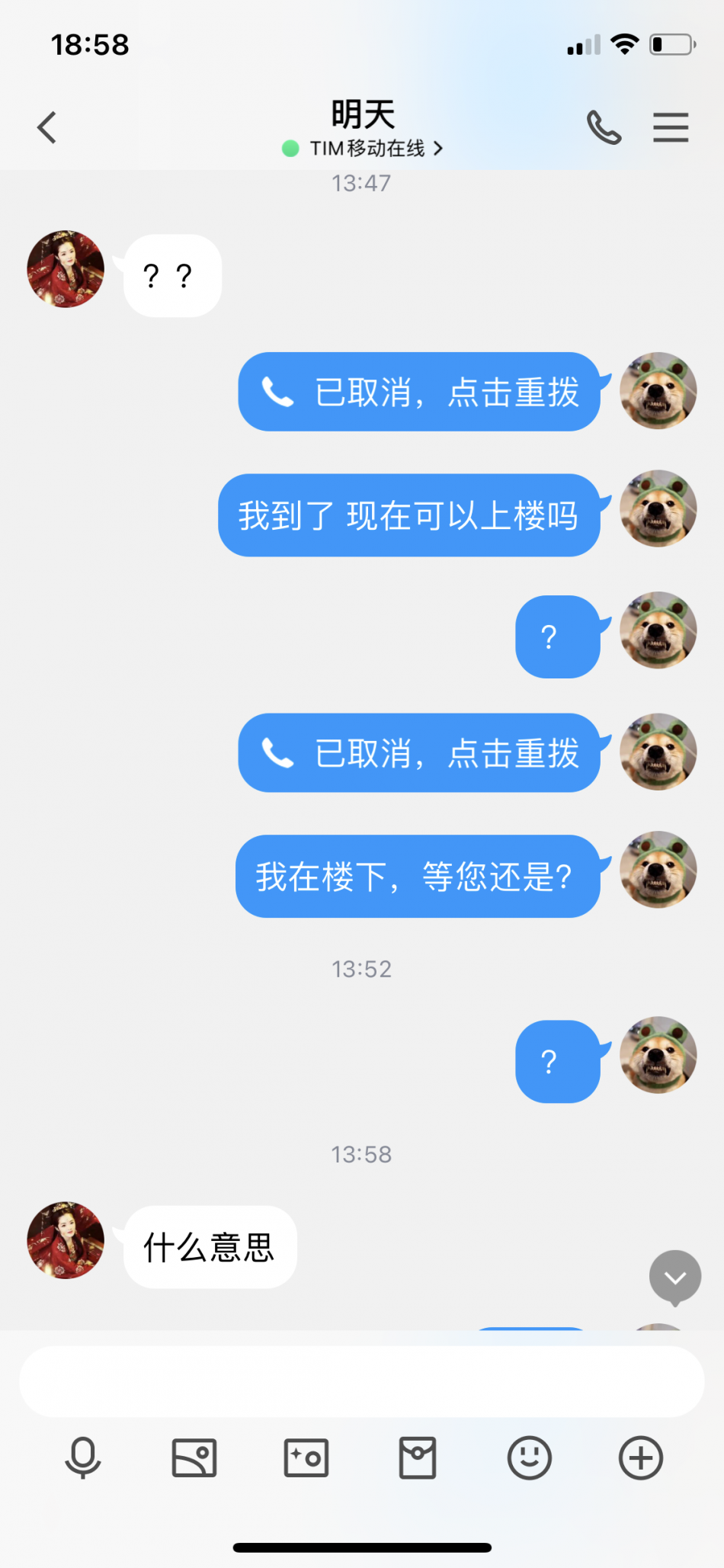Send a red packet
The image size is (724, 1568).
[418, 1457]
